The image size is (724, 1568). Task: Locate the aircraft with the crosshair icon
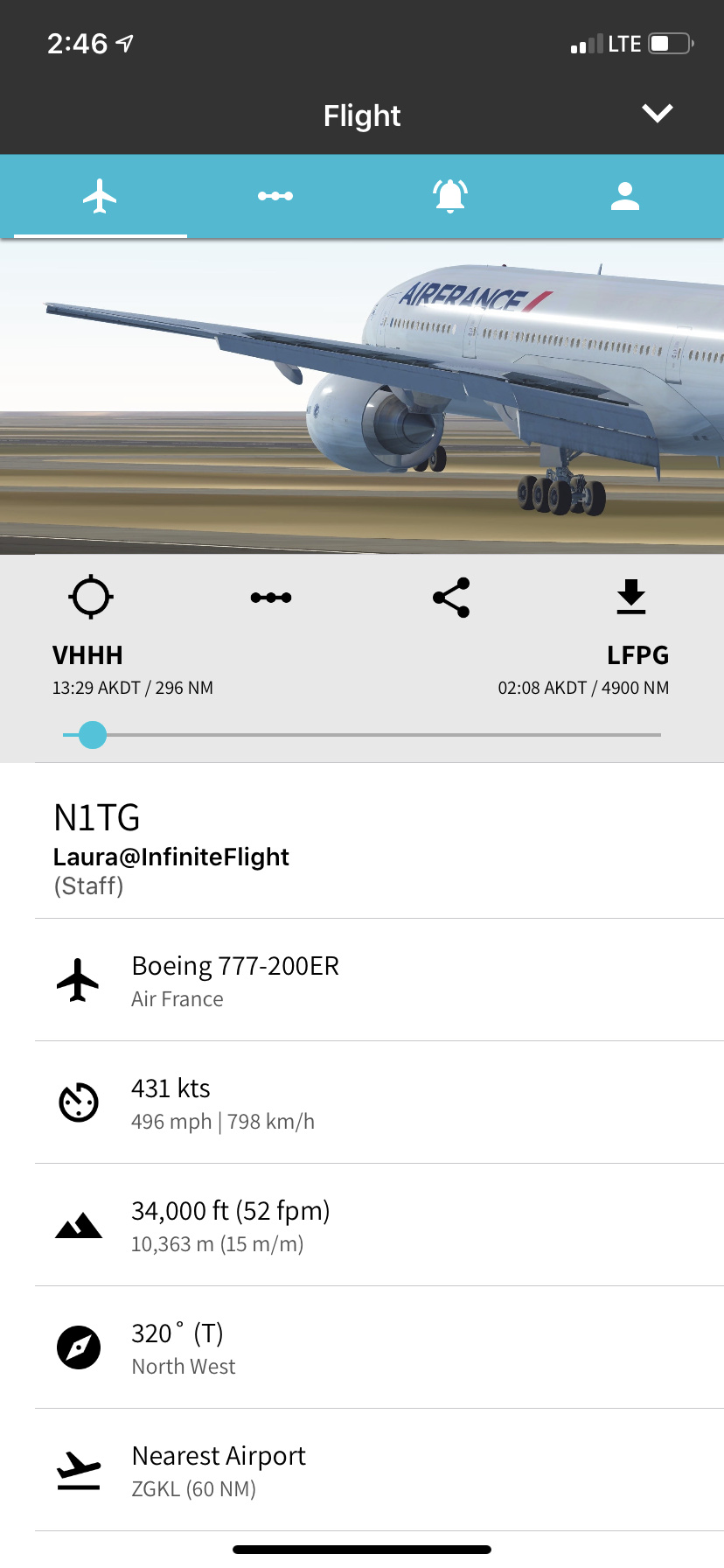pyautogui.click(x=91, y=598)
